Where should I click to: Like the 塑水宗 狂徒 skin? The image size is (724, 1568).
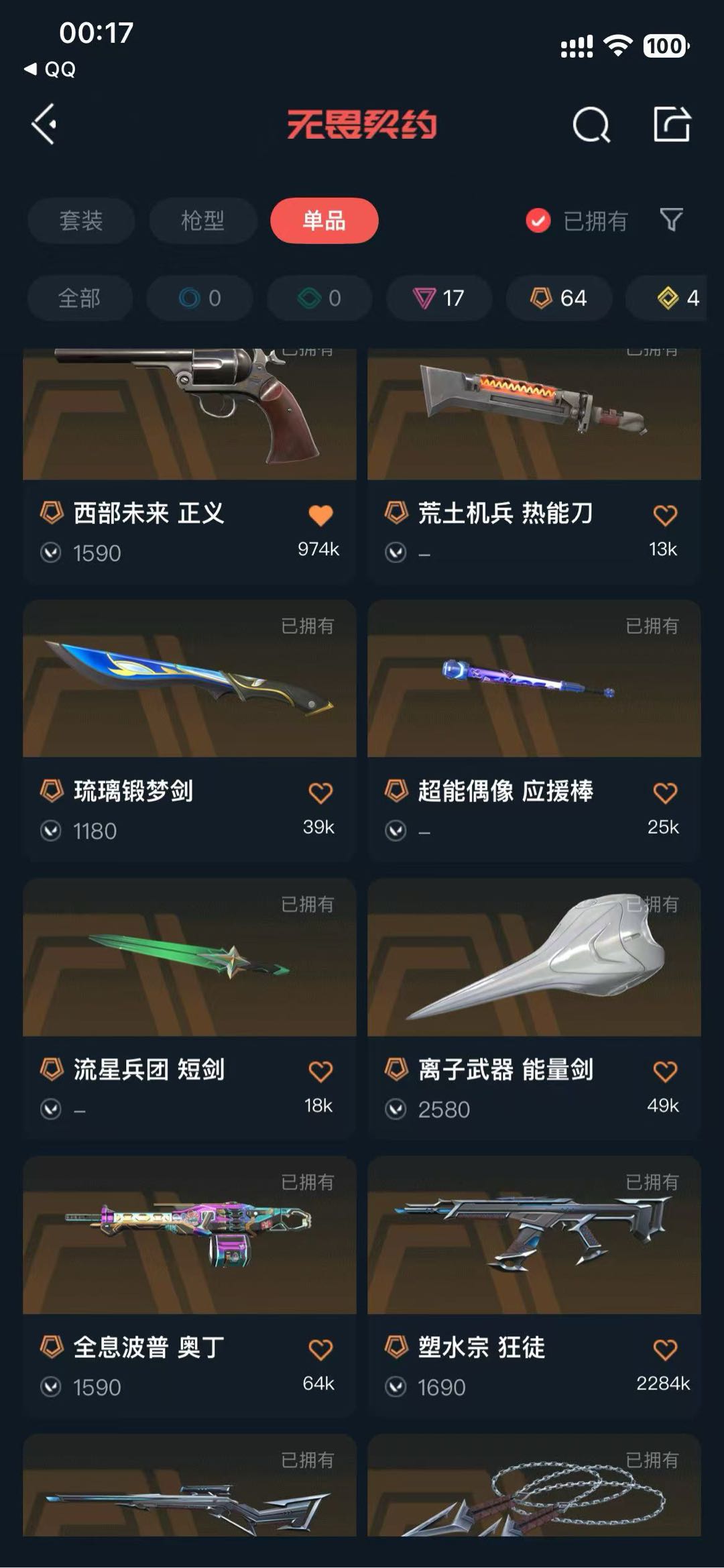665,1350
